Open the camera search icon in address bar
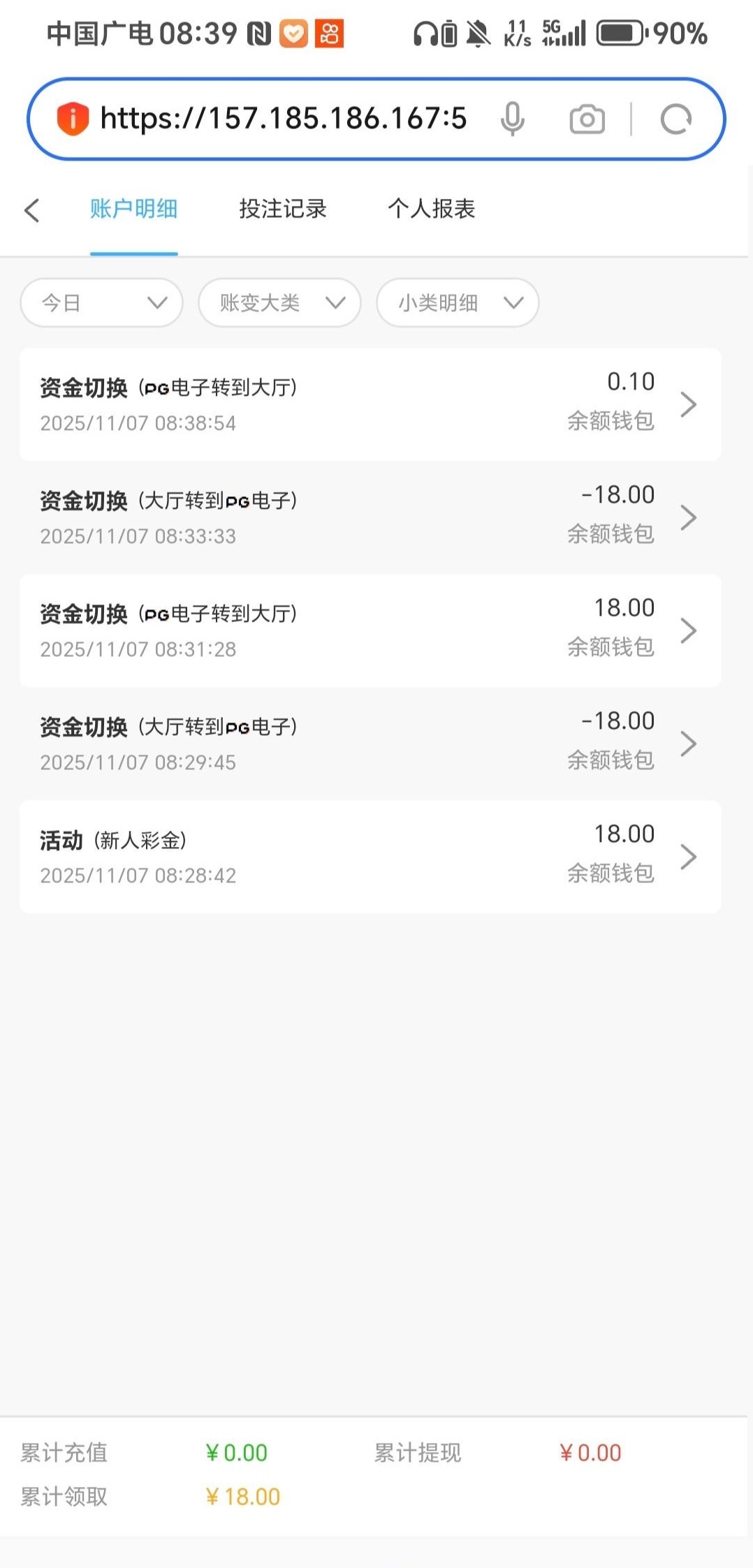753x1568 pixels. pos(586,118)
